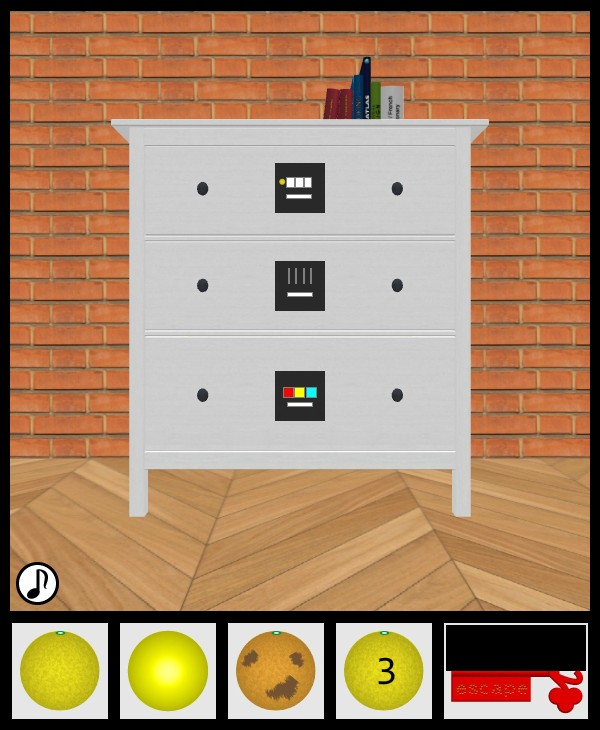Open the top drawer's white squares lock
The image size is (600, 730).
click(299, 188)
